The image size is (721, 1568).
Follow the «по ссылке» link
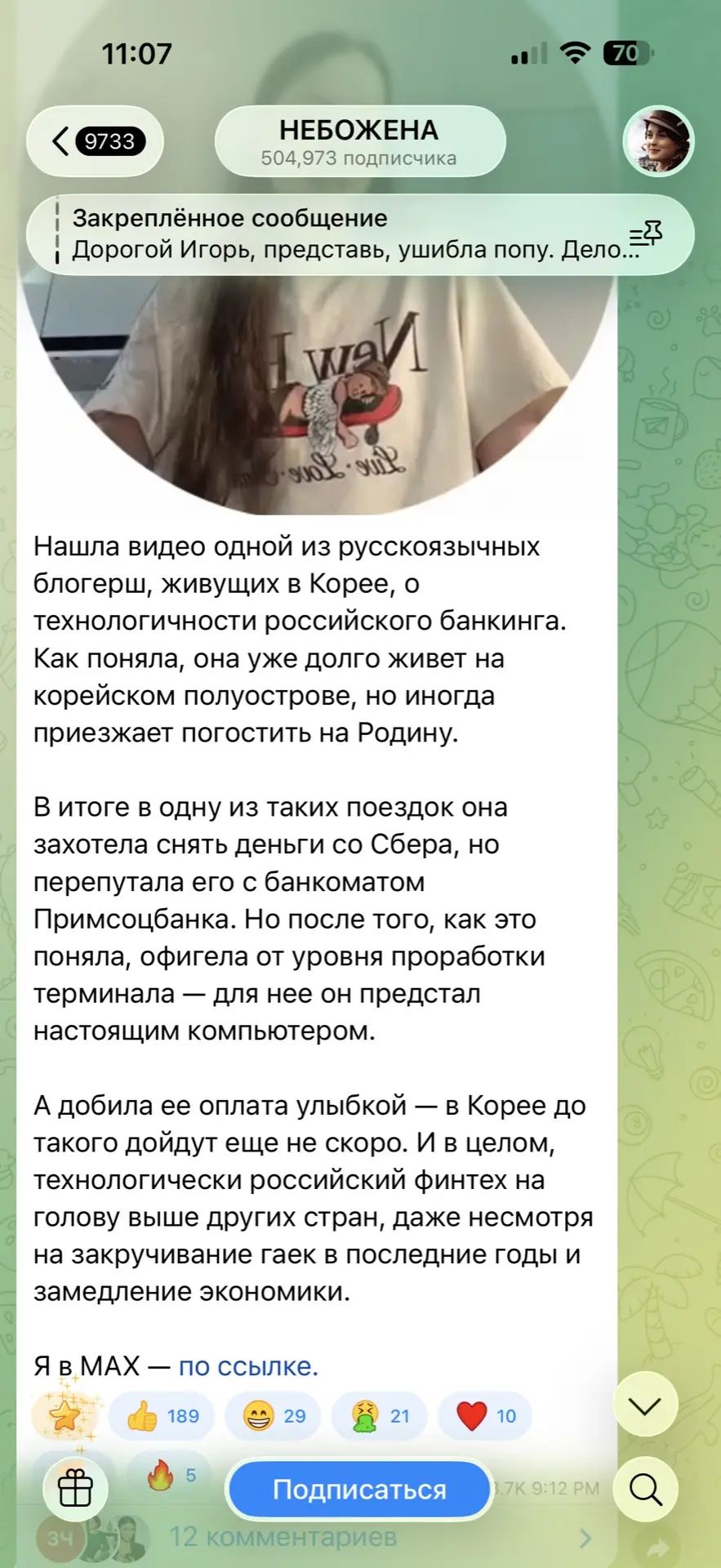(248, 1365)
